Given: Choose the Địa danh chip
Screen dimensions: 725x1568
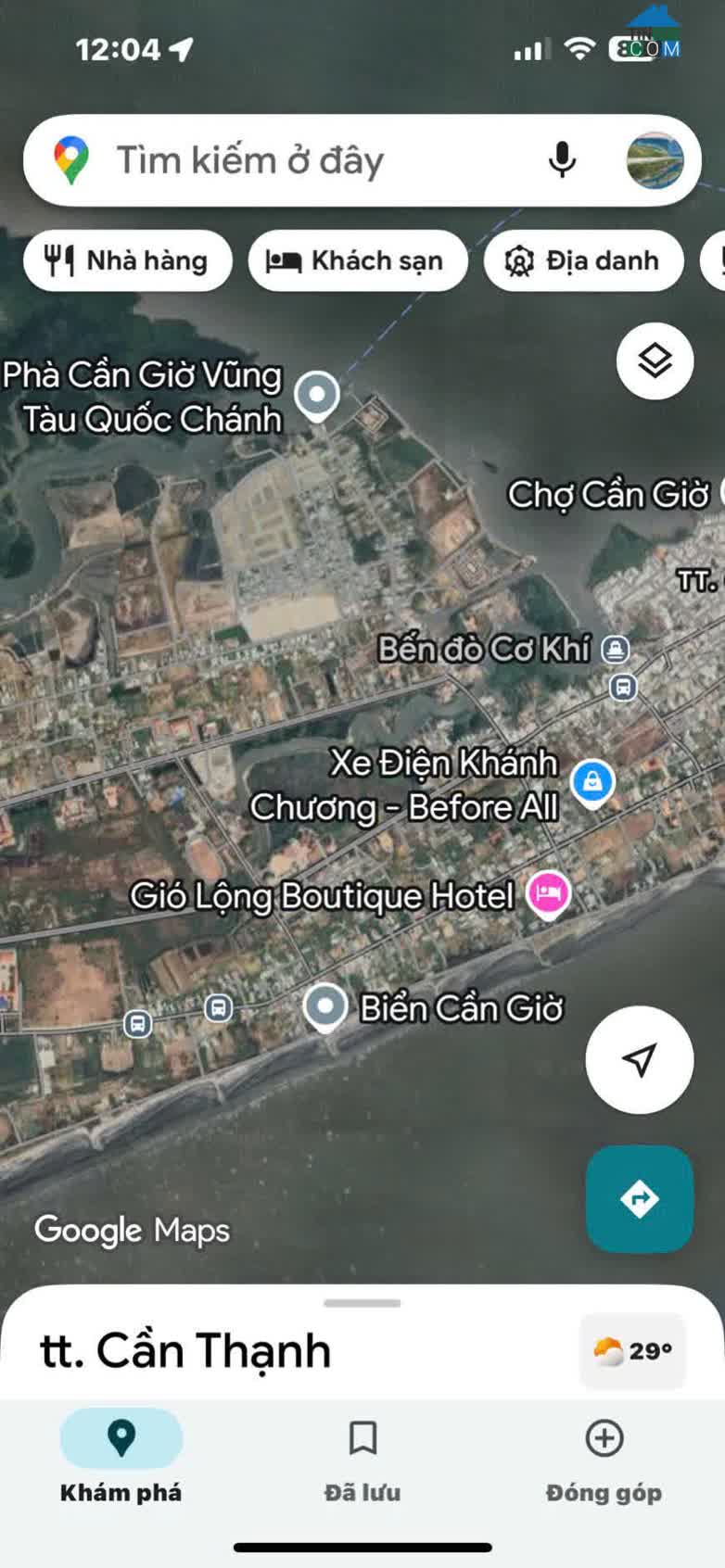Looking at the screenshot, I should pyautogui.click(x=583, y=261).
